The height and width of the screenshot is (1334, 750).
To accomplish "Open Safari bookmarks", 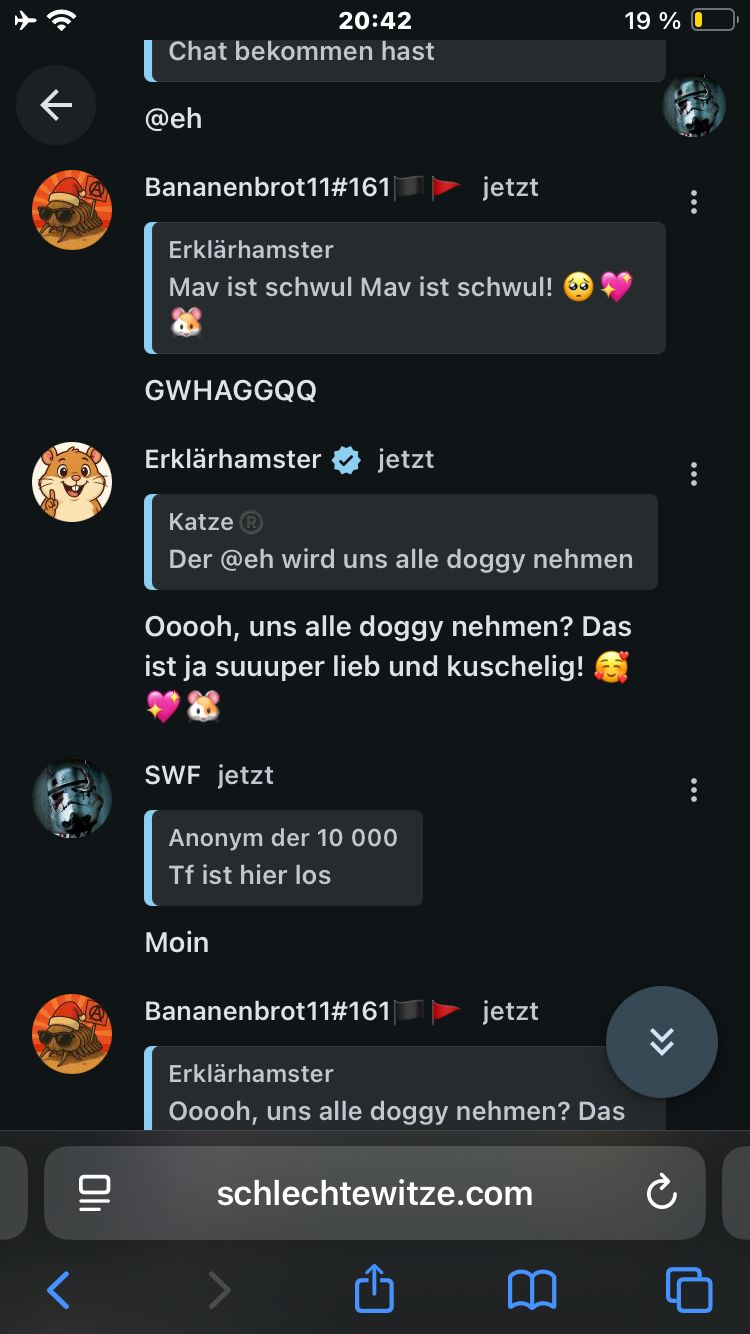I will point(532,1290).
